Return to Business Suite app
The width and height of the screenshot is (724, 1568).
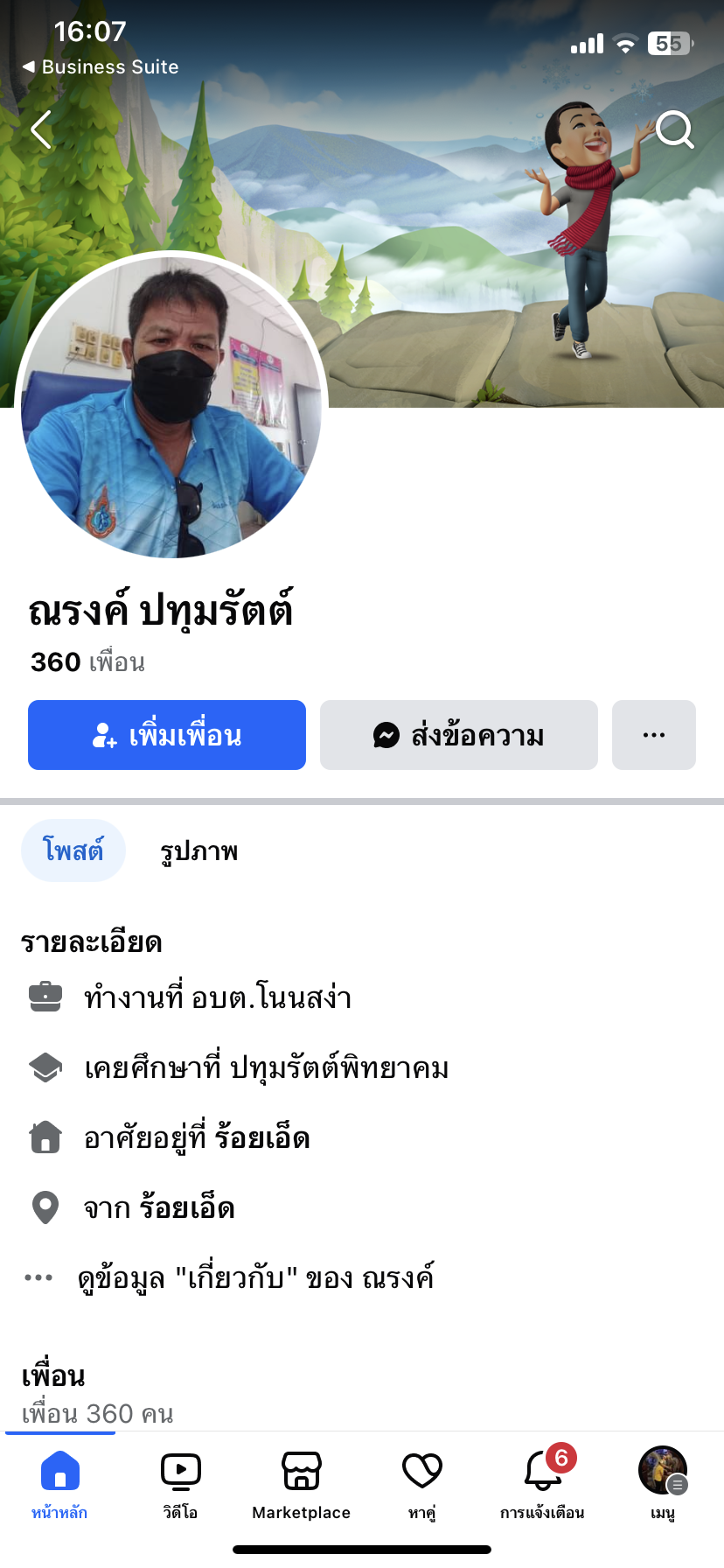point(101,67)
